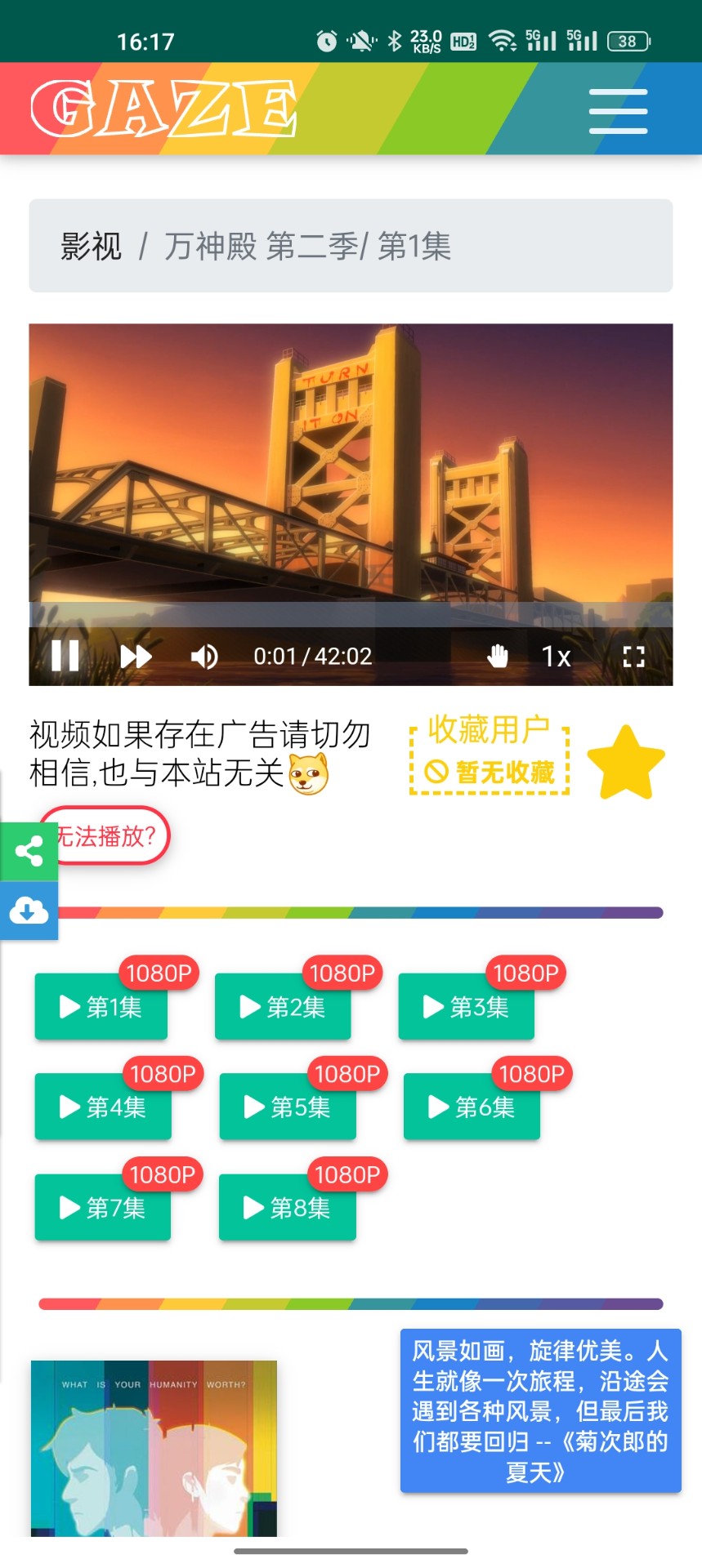The height and width of the screenshot is (1568, 702).
Task: Click the drag-hand gesture icon in player
Action: 499,655
